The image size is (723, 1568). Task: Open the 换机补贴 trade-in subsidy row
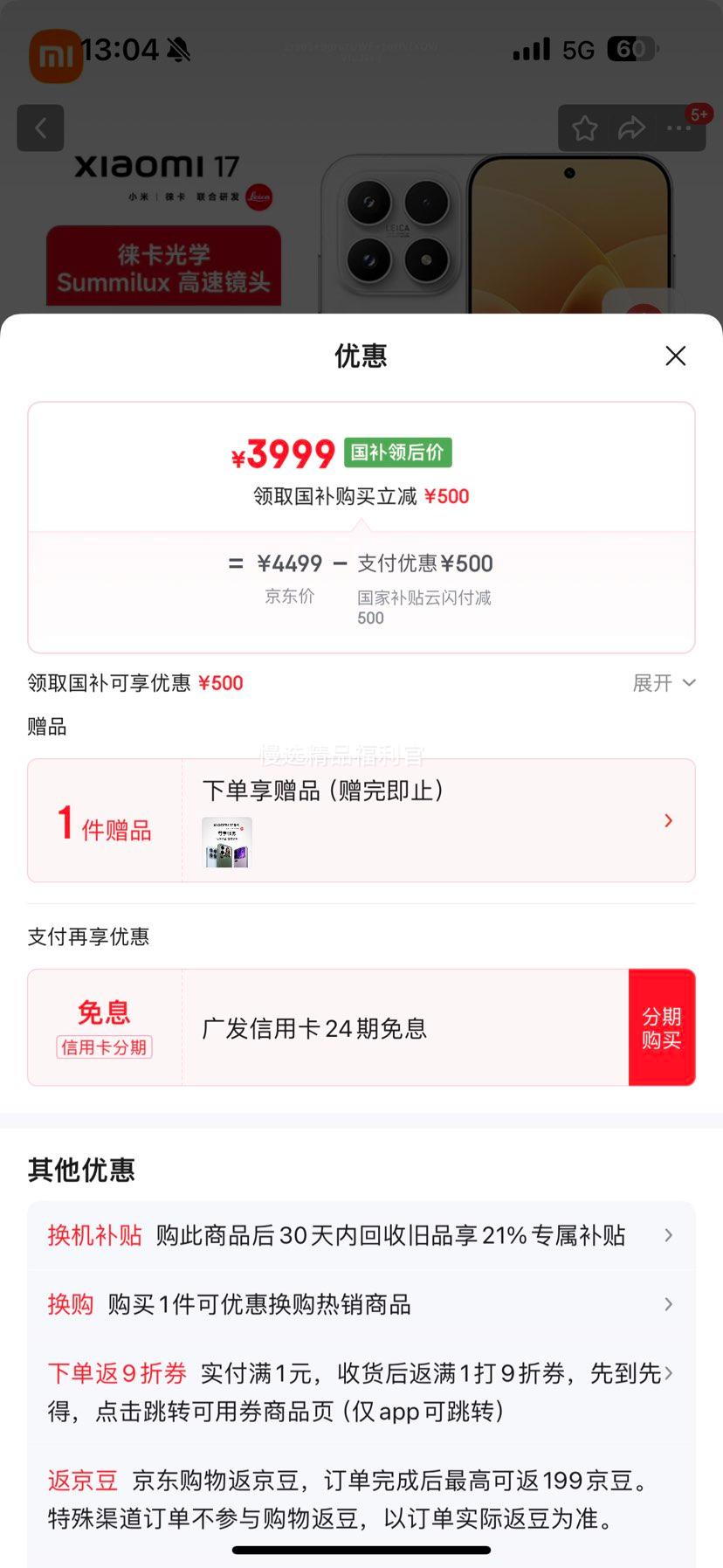tap(361, 1235)
